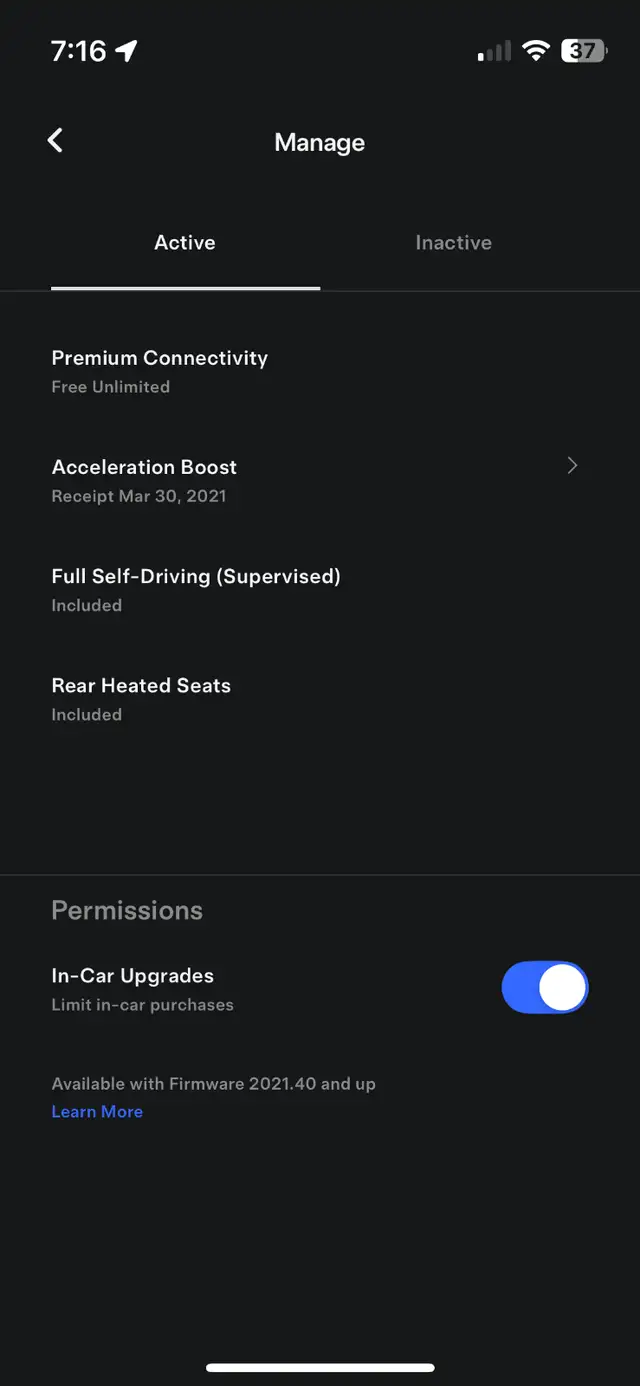Open Acceleration Boost receipt details
The height and width of the screenshot is (1386, 640).
[x=320, y=480]
